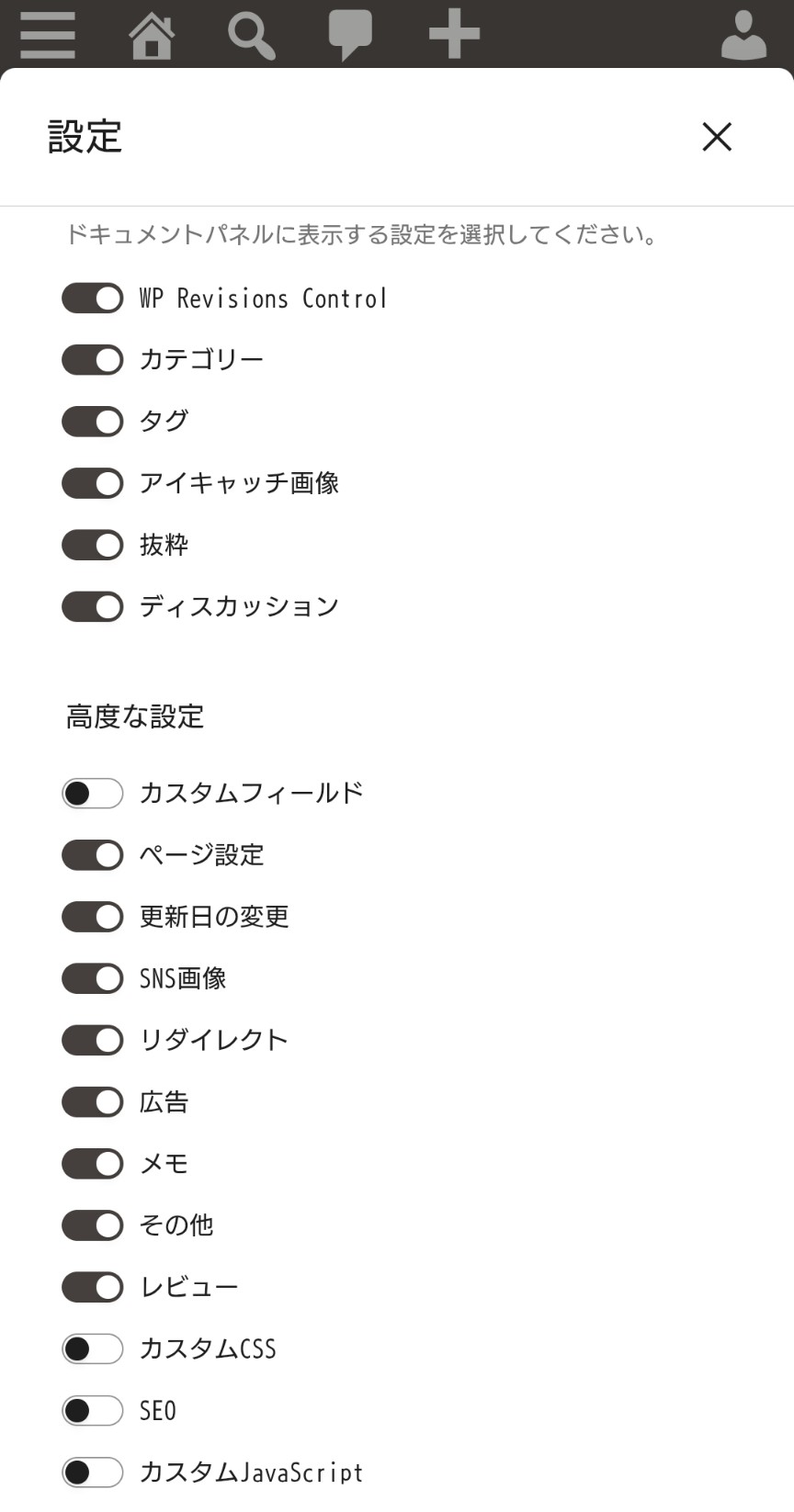Image resolution: width=794 pixels, height=1512 pixels.
Task: Disable the SNS画像 switch
Action: pos(92,978)
